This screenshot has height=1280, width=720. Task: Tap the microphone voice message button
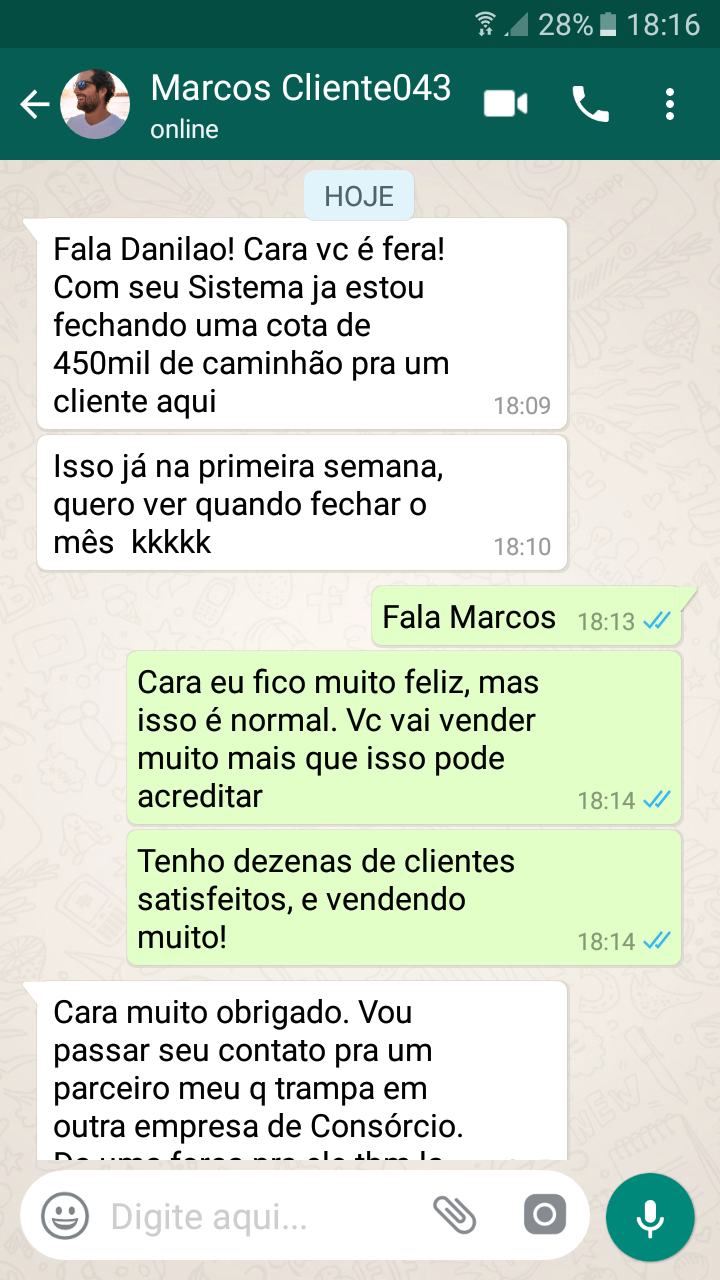click(x=650, y=1216)
